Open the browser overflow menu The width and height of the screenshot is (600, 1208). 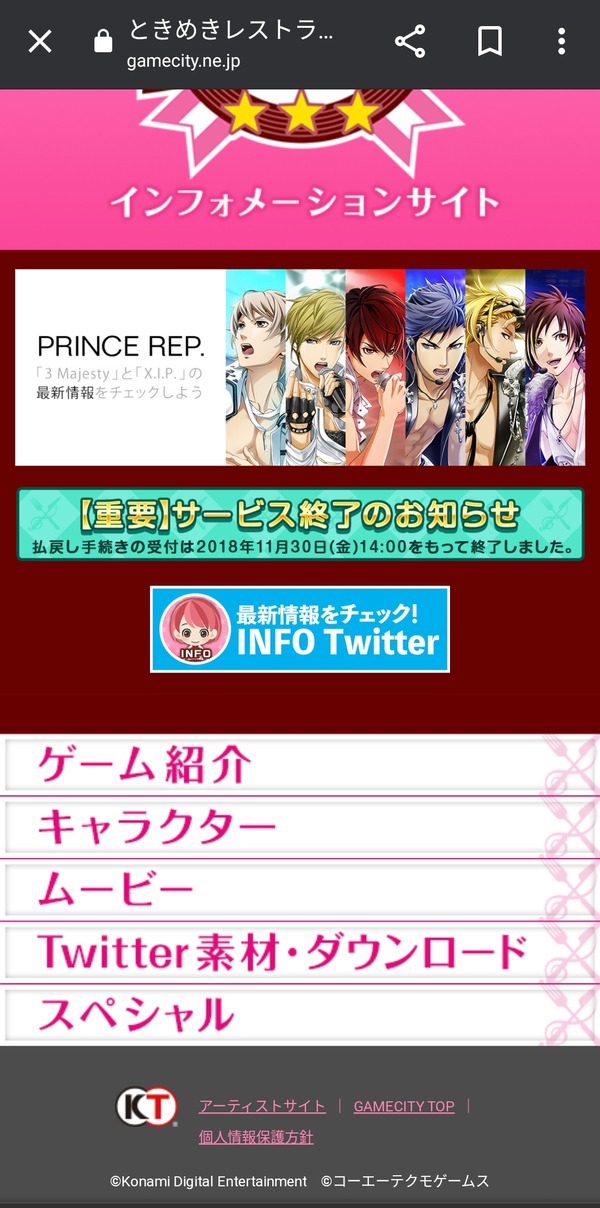coord(561,42)
